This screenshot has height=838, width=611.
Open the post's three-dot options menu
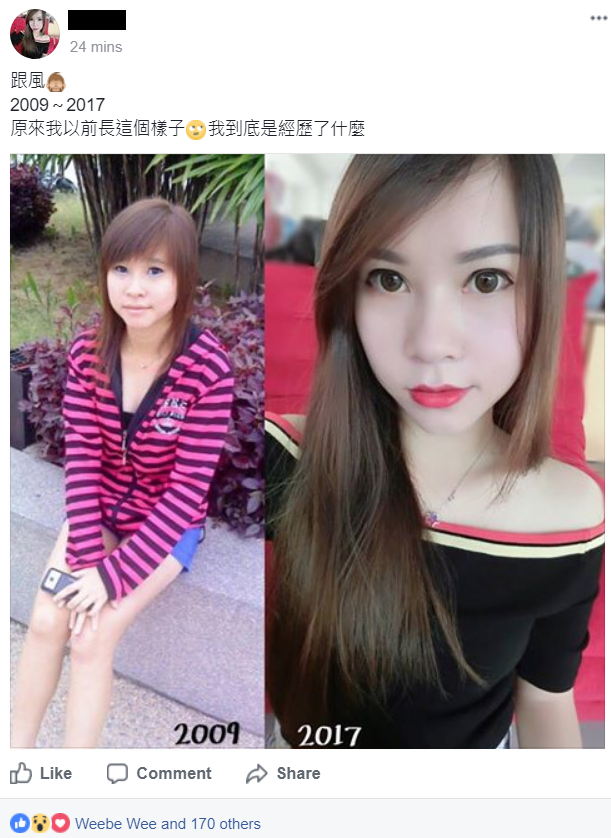[598, 18]
